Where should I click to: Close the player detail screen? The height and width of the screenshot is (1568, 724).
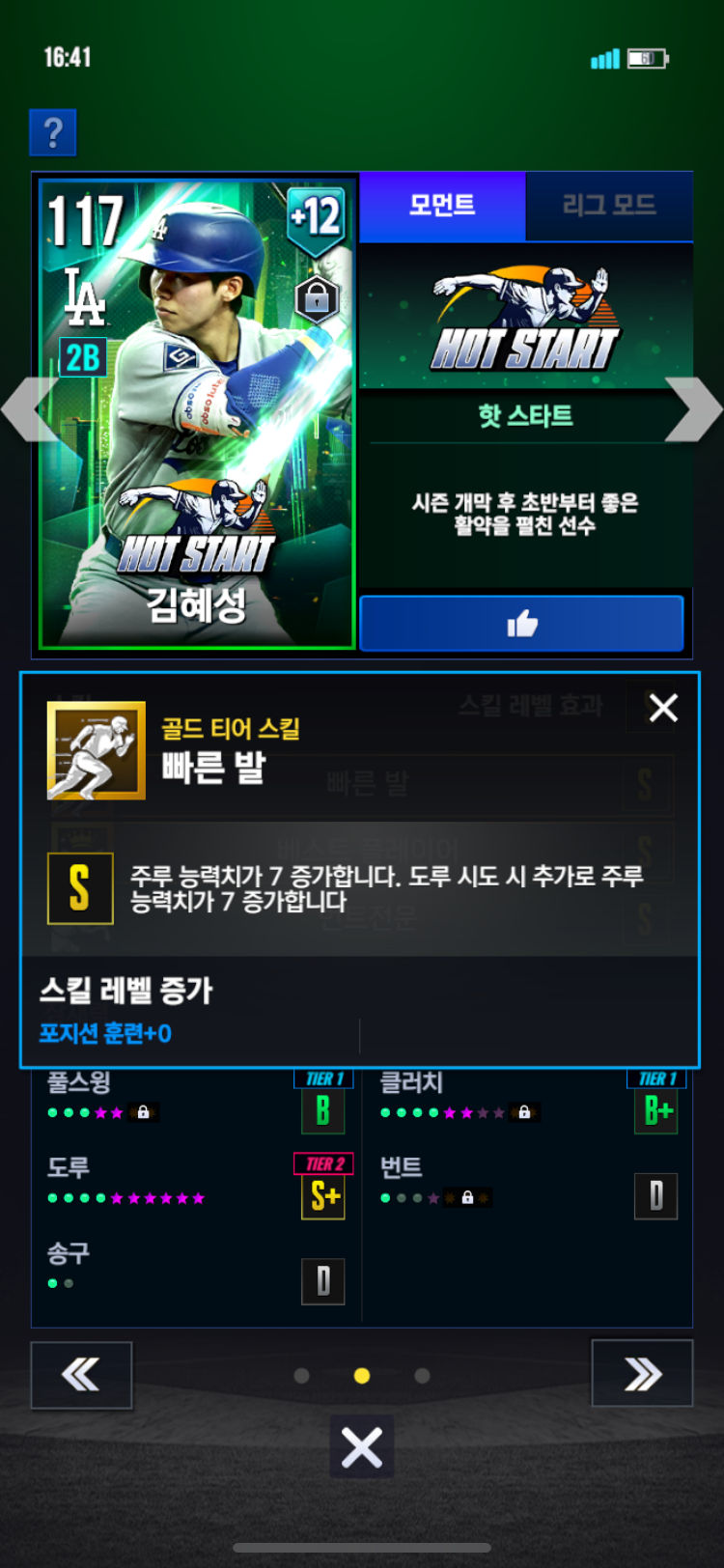tap(362, 1447)
